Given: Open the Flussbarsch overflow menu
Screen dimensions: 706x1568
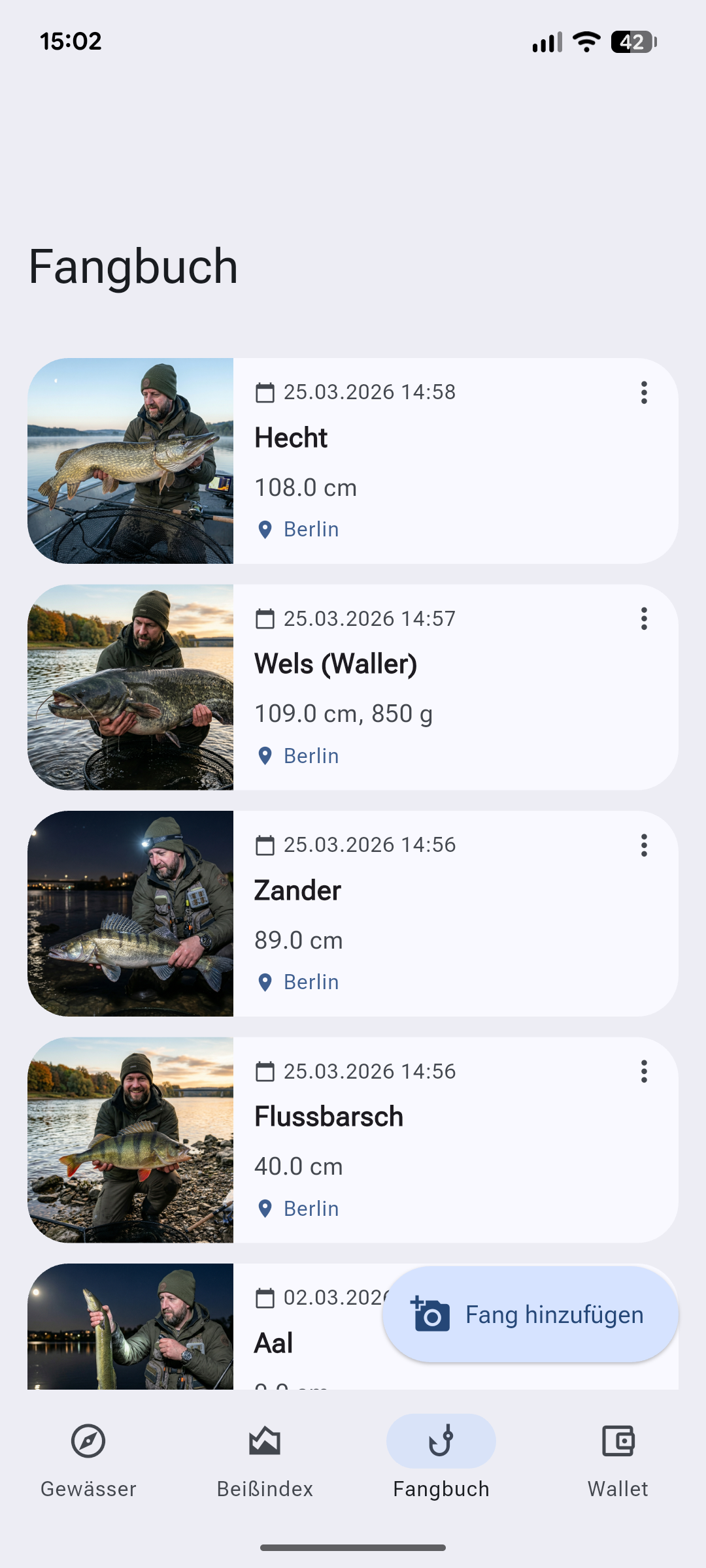Looking at the screenshot, I should point(644,1071).
